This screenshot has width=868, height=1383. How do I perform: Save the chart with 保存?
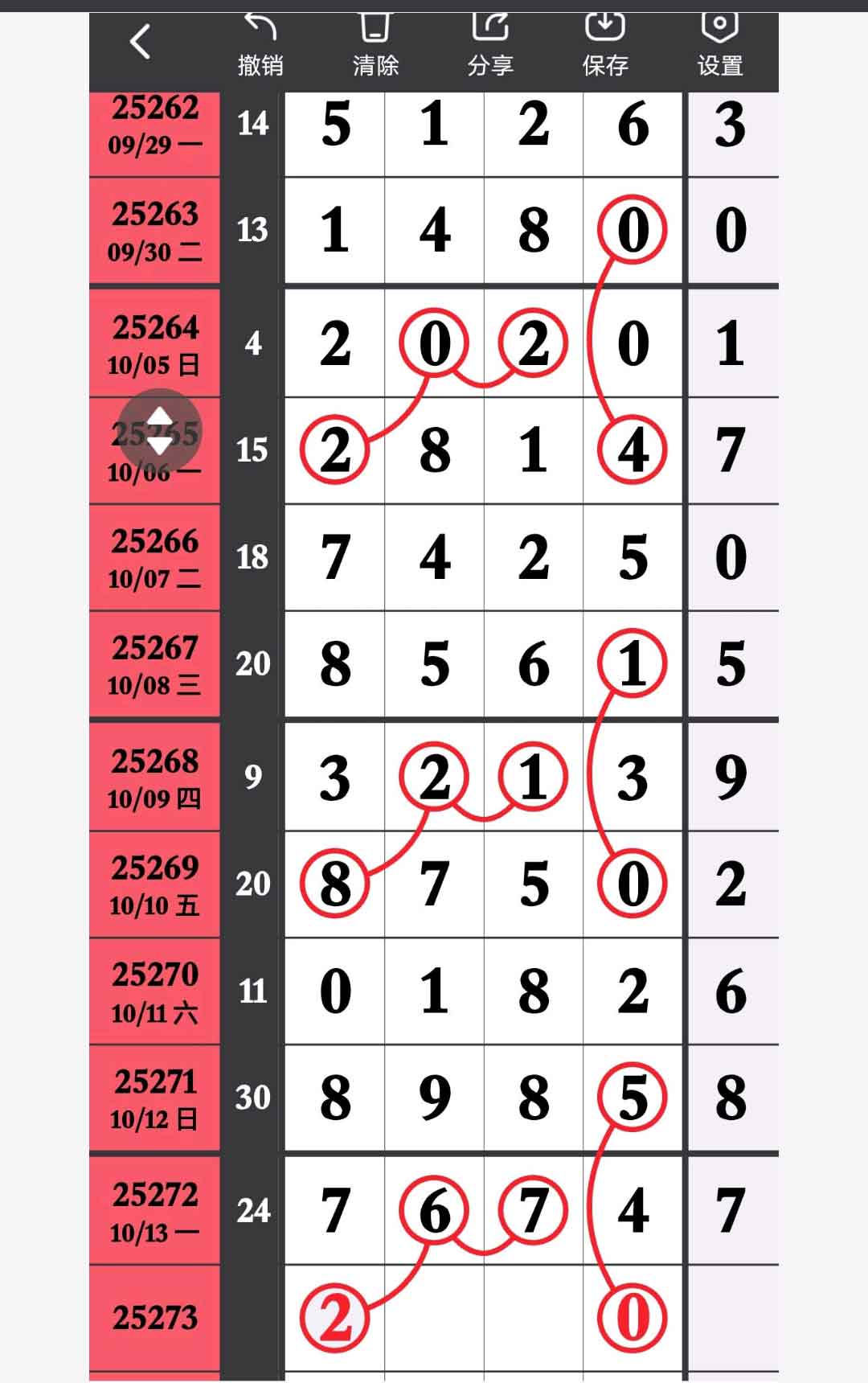[x=605, y=47]
